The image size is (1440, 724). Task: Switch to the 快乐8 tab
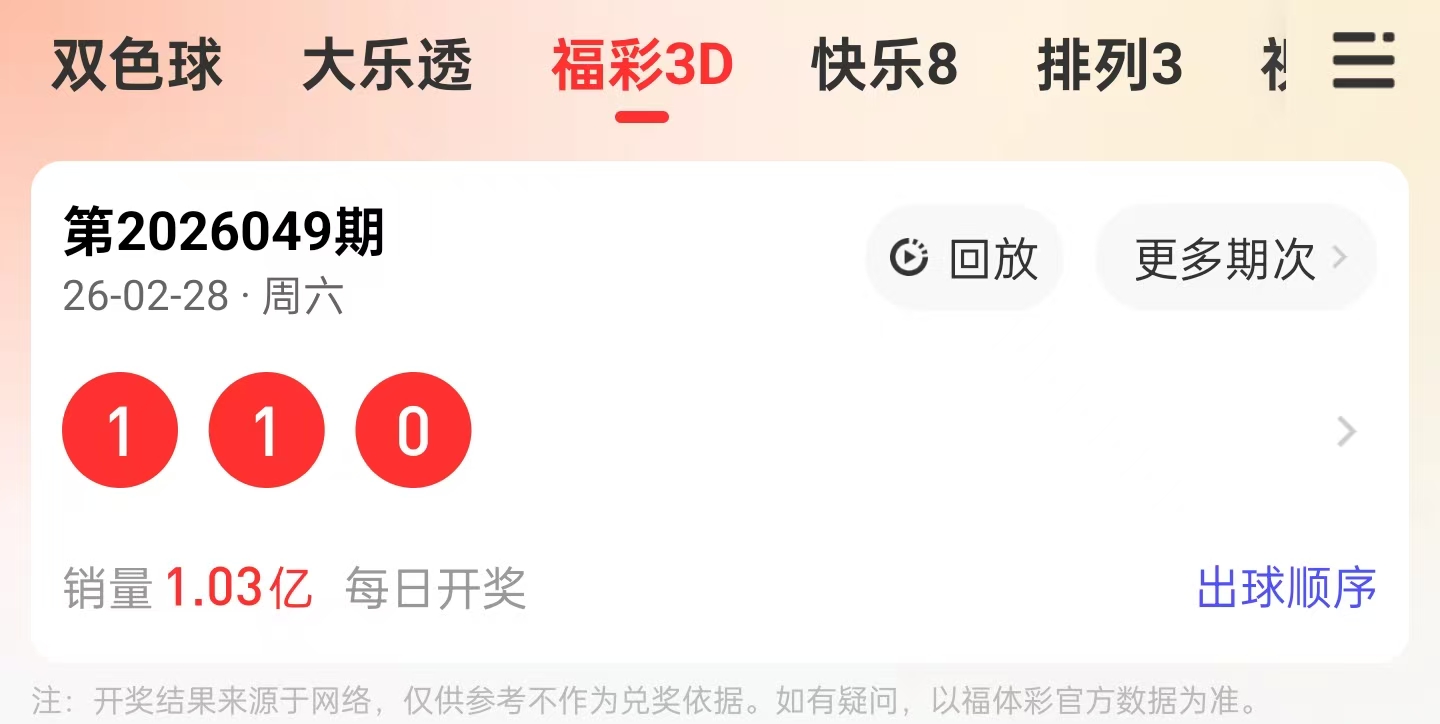click(x=885, y=66)
